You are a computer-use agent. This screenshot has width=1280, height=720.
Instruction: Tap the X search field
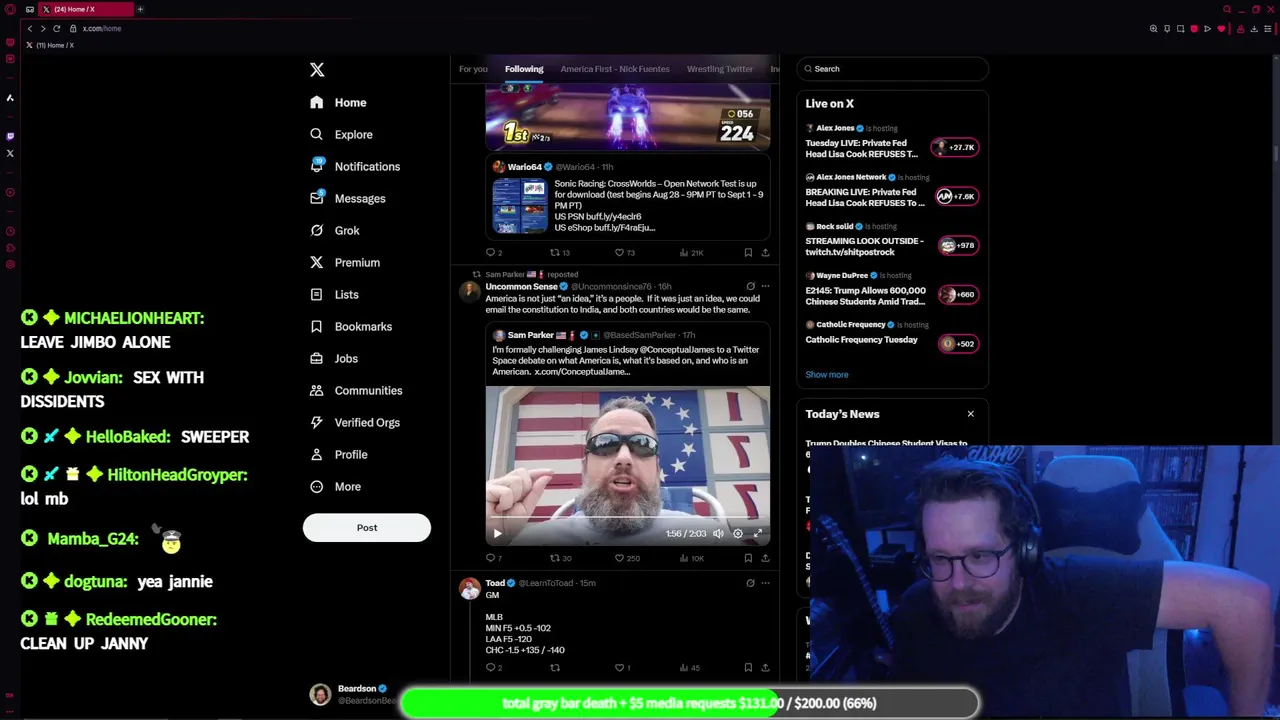pyautogui.click(x=895, y=69)
